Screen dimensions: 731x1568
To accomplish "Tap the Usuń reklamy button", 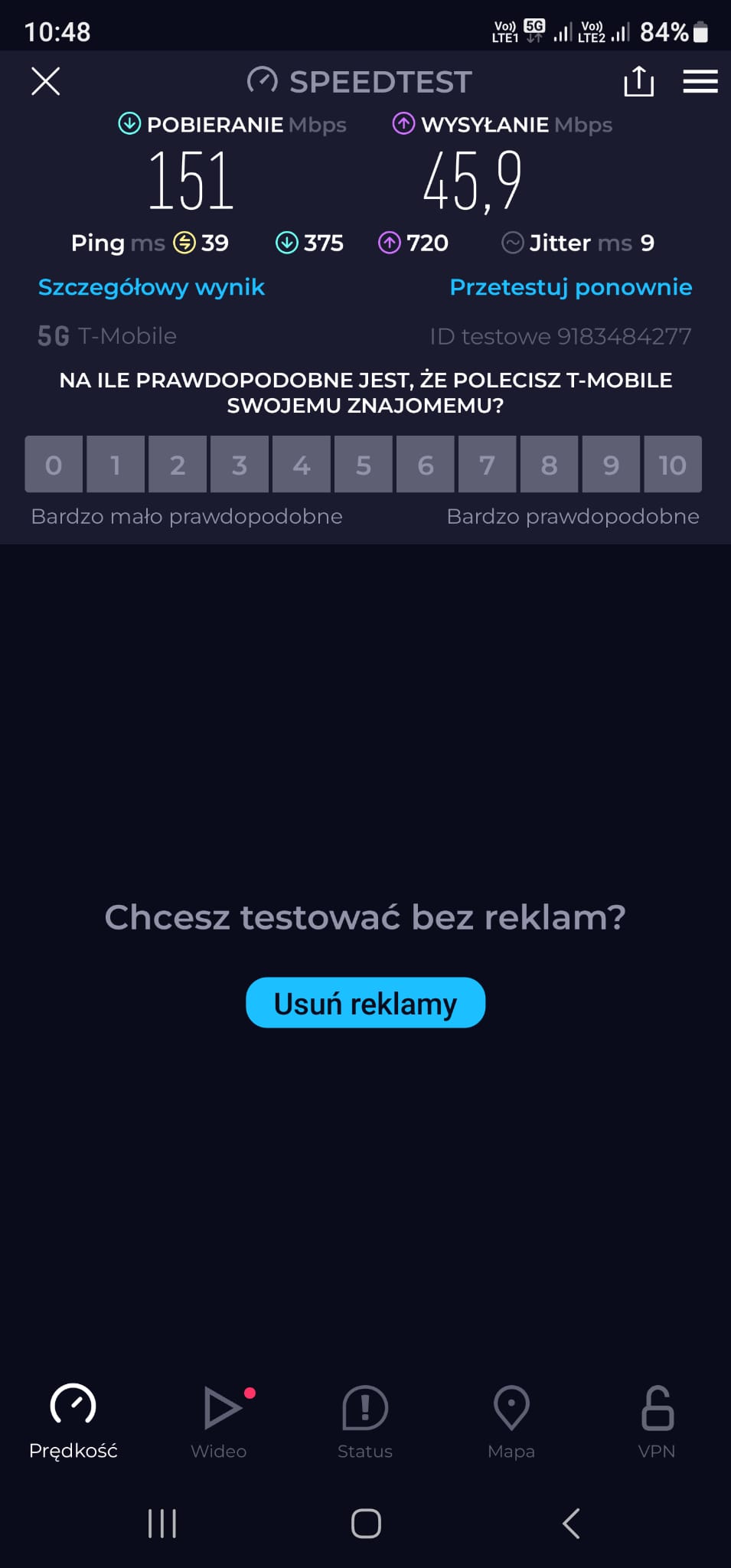I will tap(365, 1003).
